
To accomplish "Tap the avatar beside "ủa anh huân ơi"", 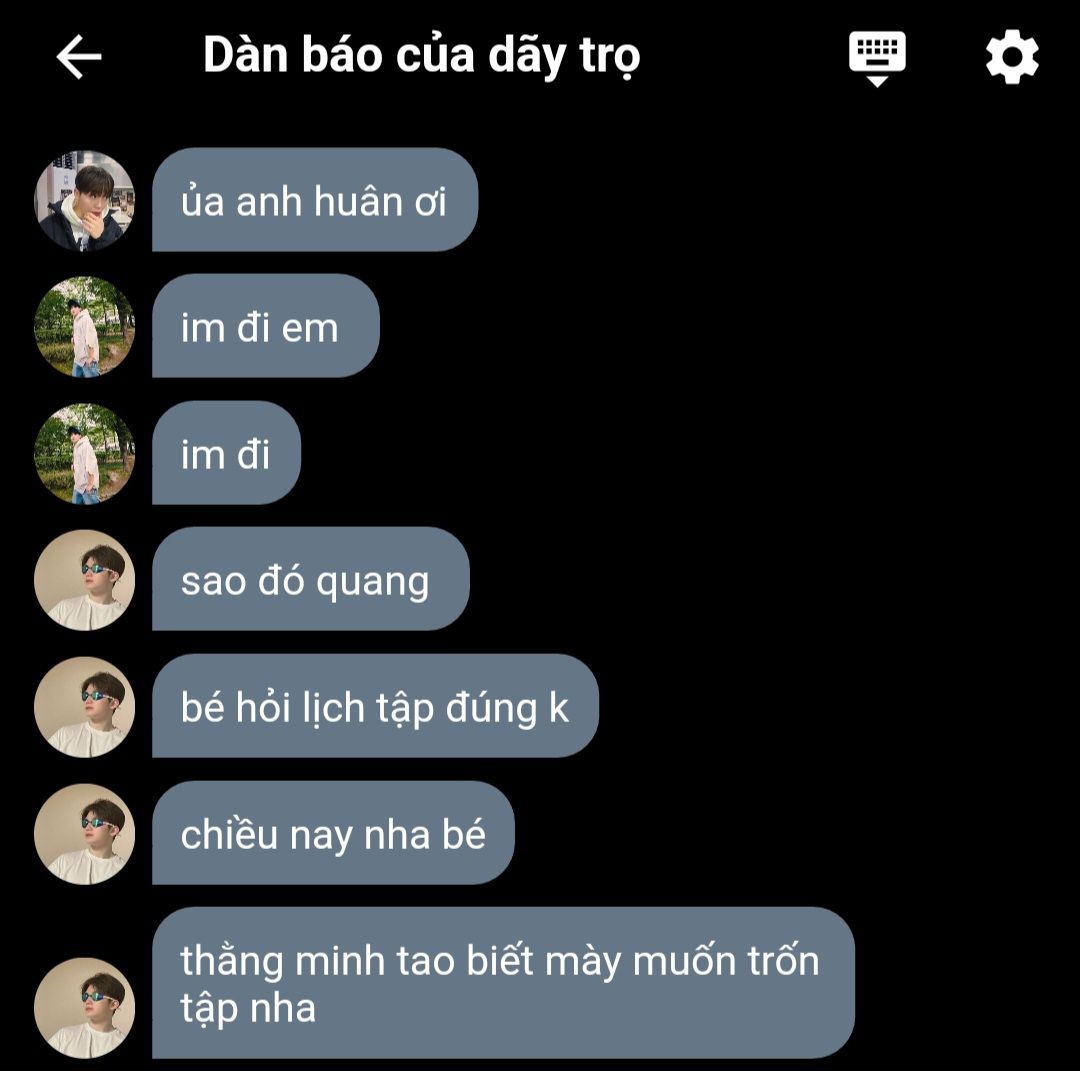I will pyautogui.click(x=85, y=200).
